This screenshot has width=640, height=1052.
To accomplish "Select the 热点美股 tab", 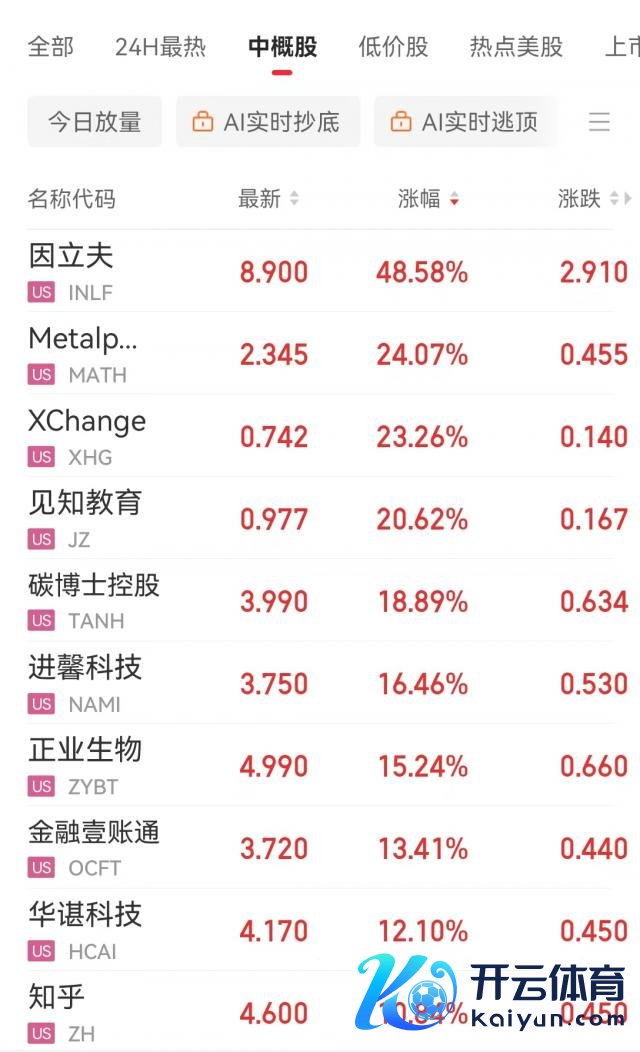I will tap(516, 46).
